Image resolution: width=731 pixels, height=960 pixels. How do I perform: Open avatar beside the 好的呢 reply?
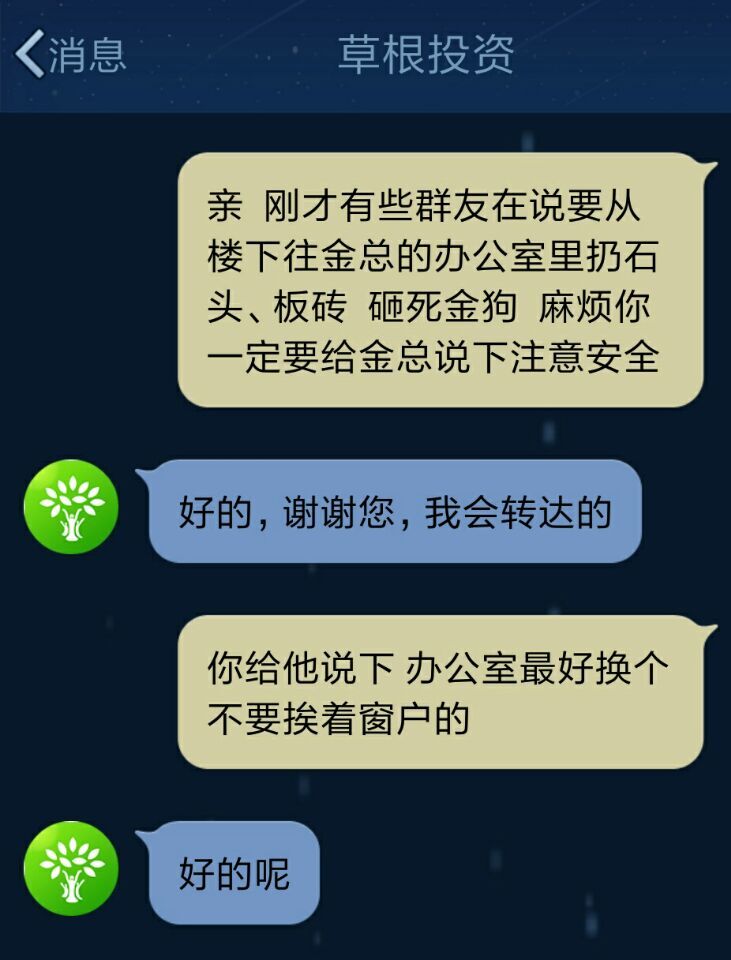[x=71, y=868]
